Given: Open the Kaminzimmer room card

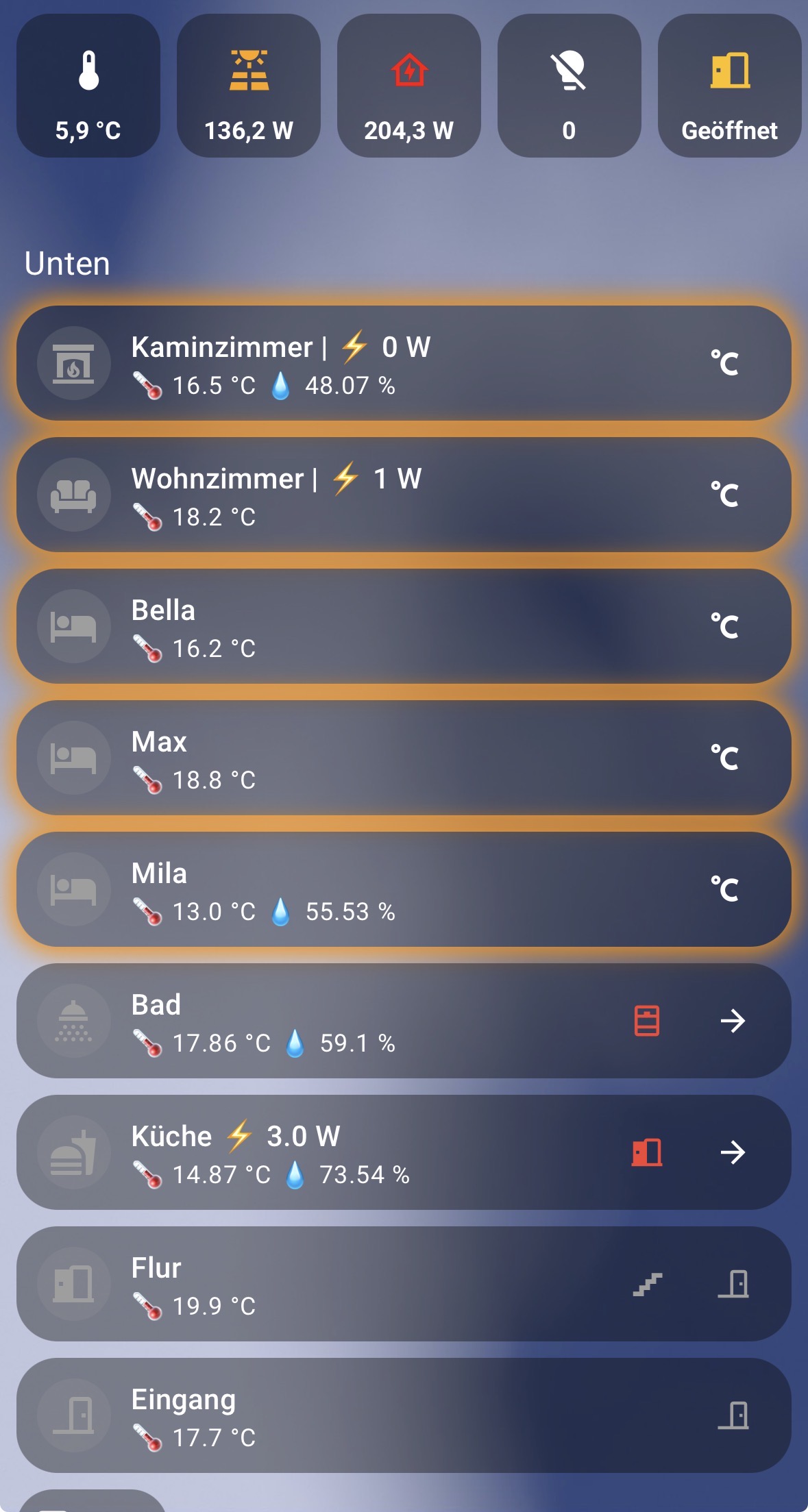Looking at the screenshot, I should click(x=411, y=363).
